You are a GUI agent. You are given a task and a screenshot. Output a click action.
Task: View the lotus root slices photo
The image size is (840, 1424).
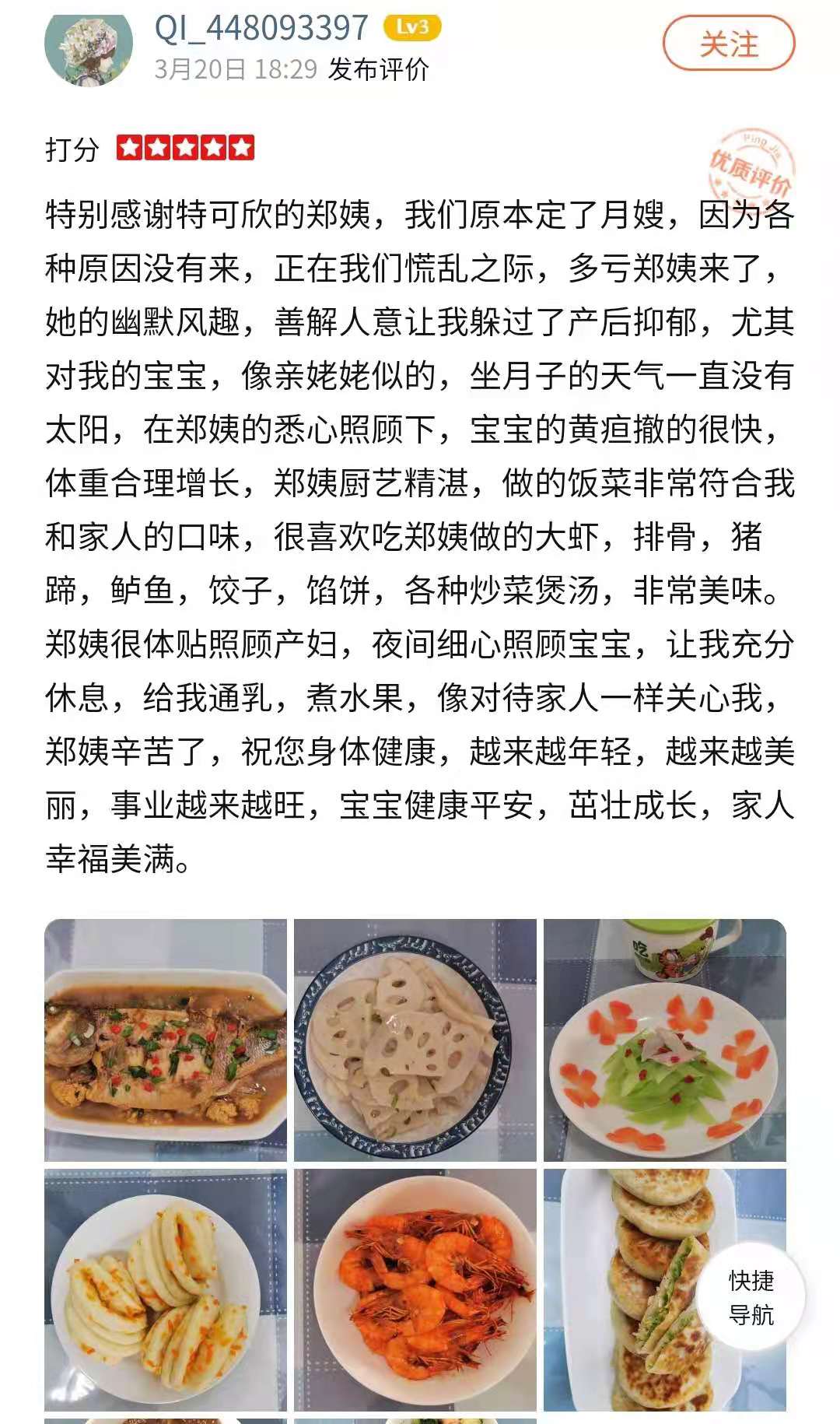[x=415, y=1040]
